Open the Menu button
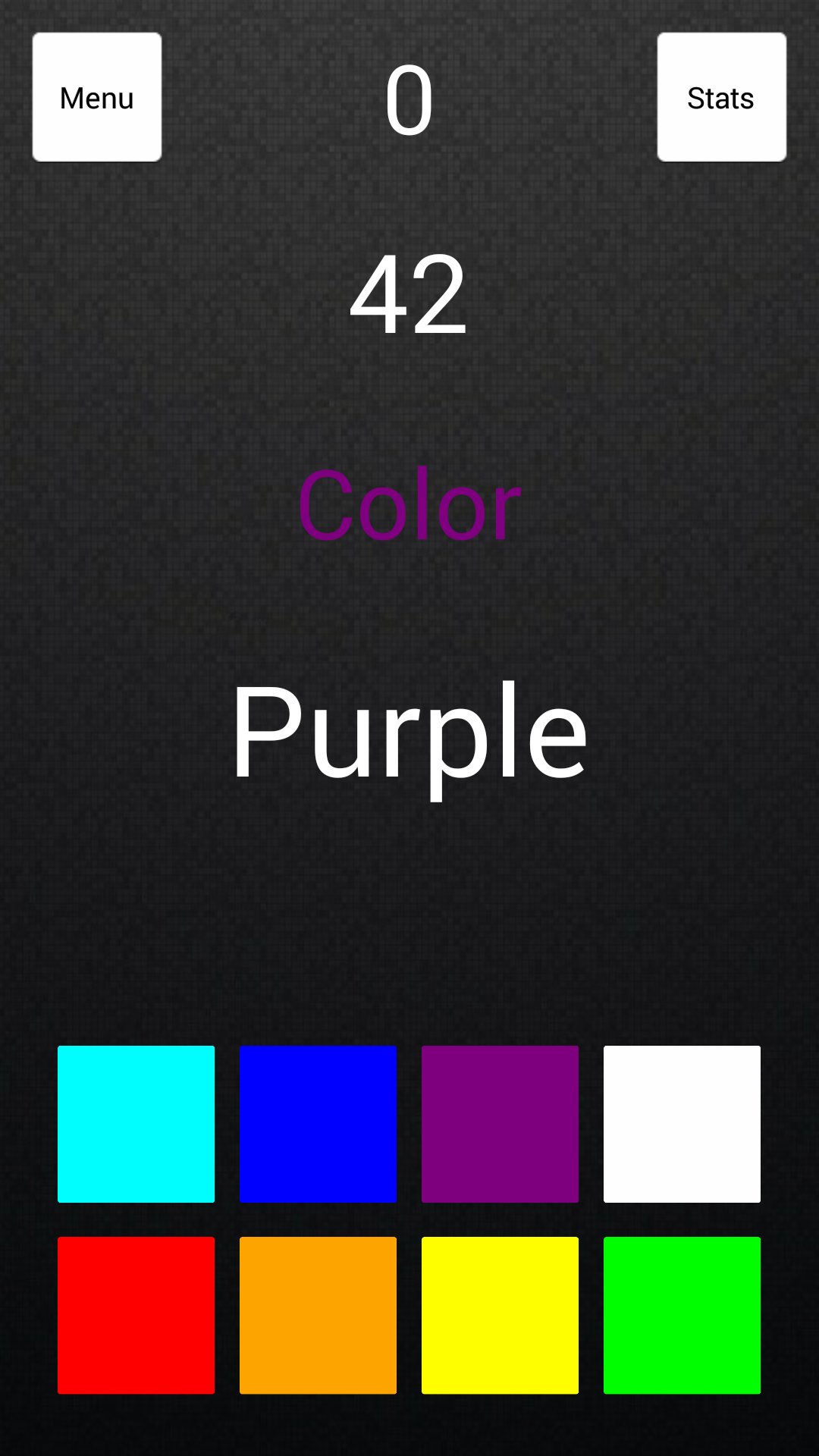Image resolution: width=819 pixels, height=1456 pixels. (x=97, y=97)
